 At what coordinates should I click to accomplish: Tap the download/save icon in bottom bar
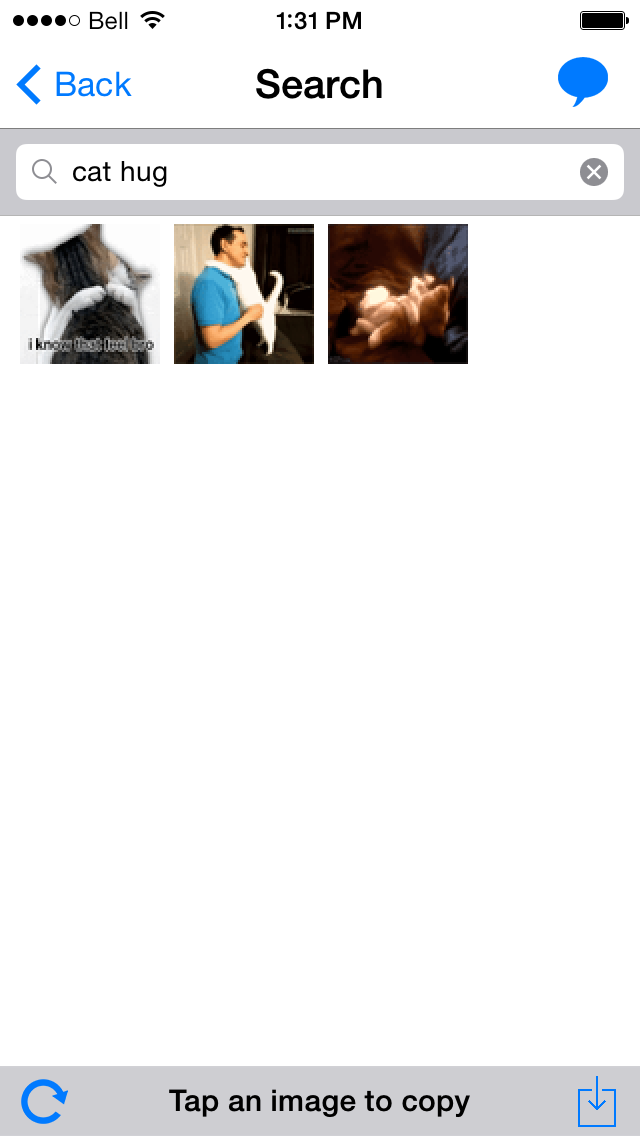pos(597,1101)
